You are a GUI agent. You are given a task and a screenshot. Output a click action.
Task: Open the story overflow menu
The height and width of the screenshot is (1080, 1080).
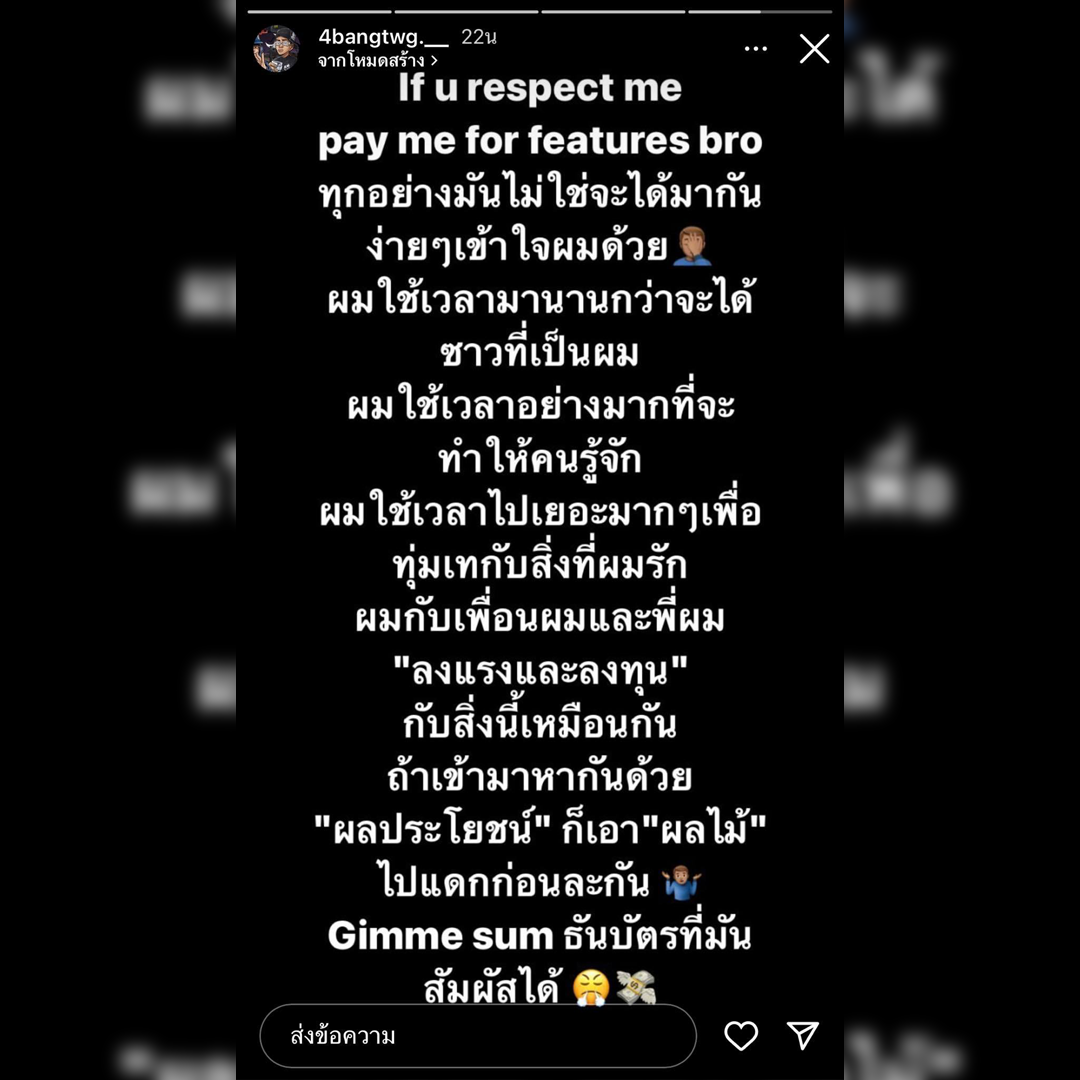click(x=756, y=48)
